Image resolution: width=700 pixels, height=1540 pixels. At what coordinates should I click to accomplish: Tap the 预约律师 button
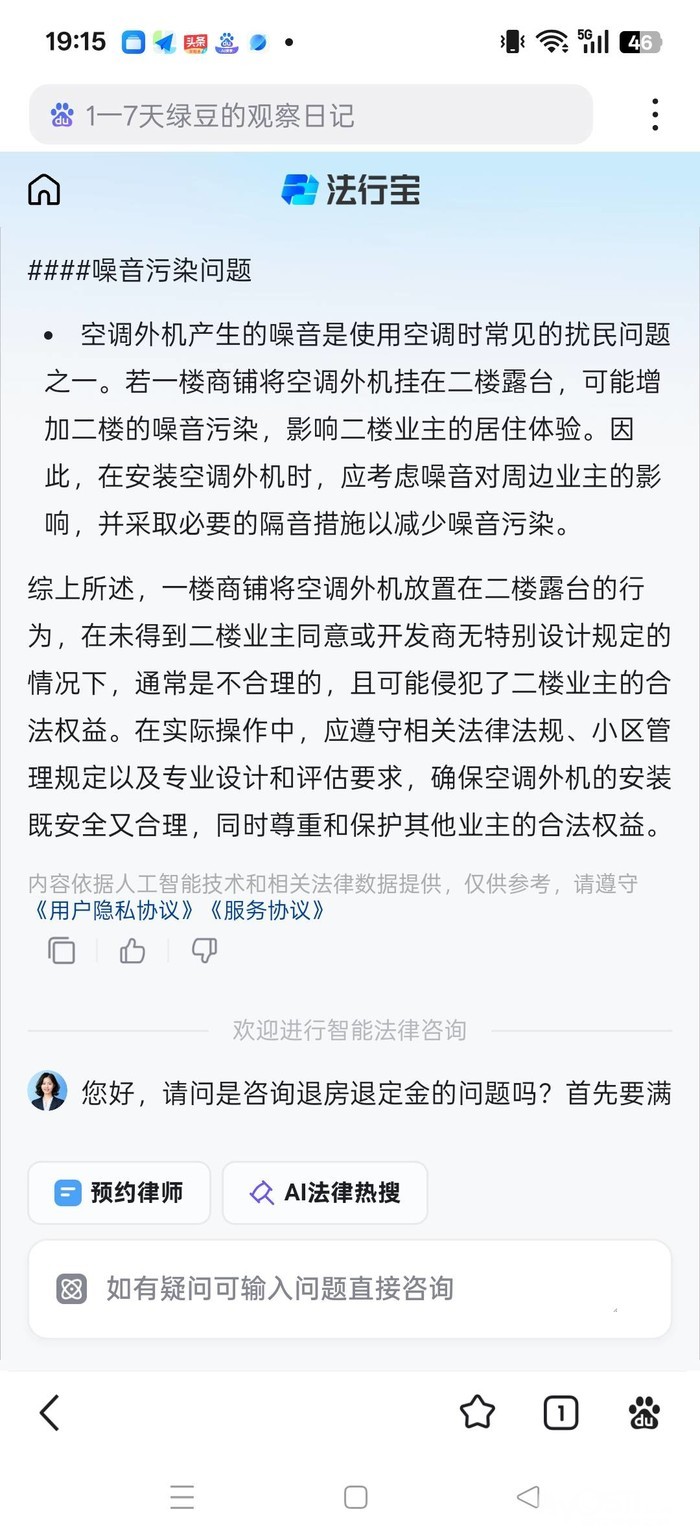119,1192
